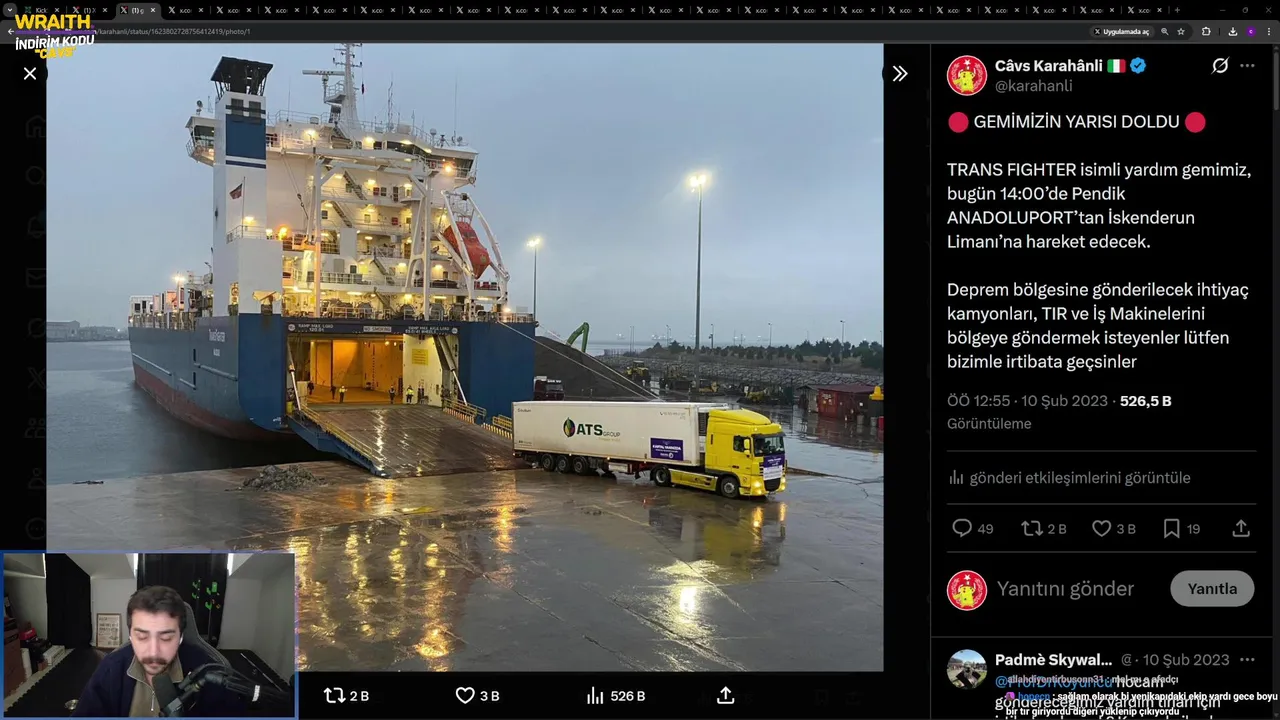Close the photo viewer

30,73
